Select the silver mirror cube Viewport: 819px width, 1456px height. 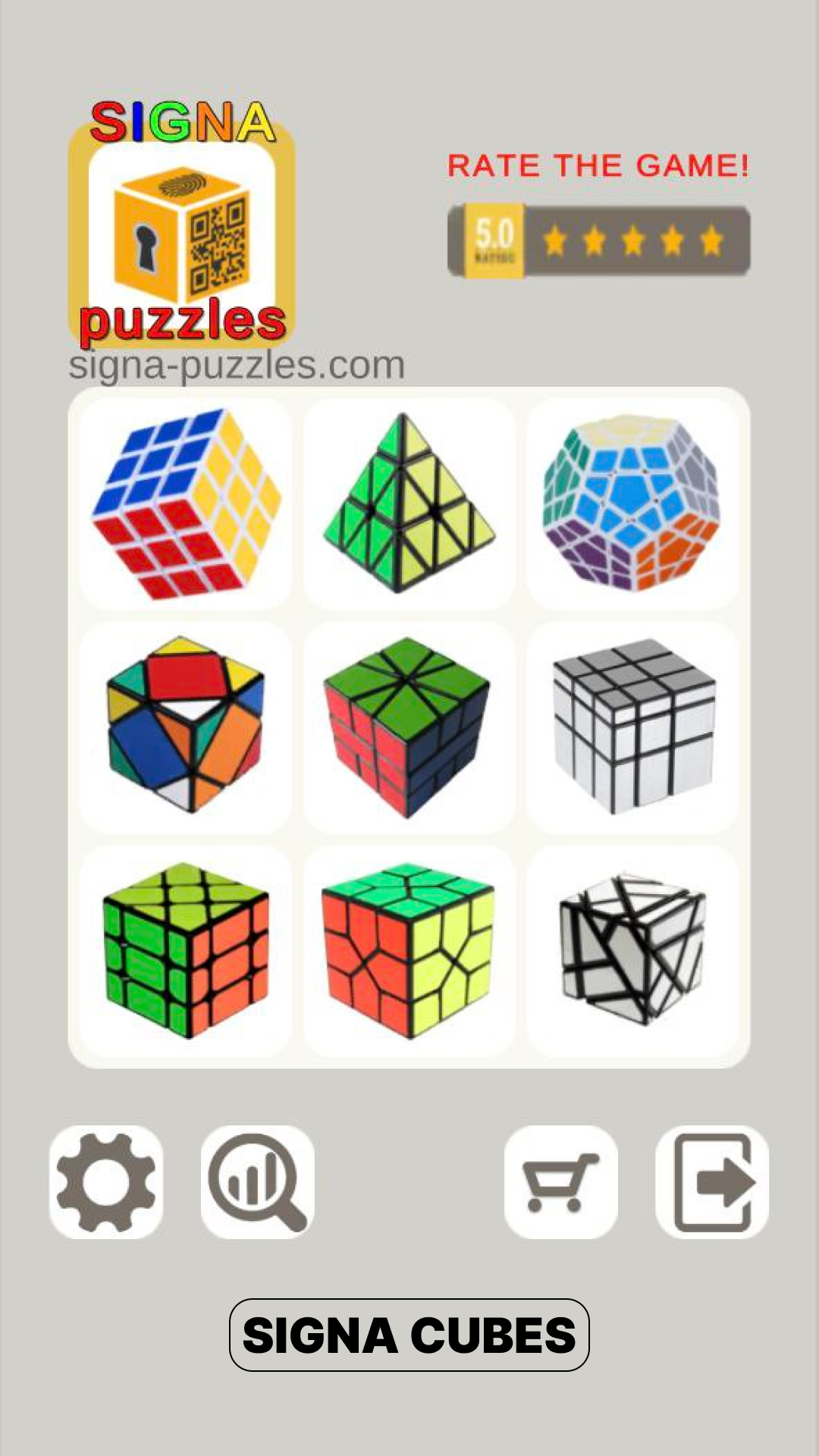pyautogui.click(x=632, y=726)
